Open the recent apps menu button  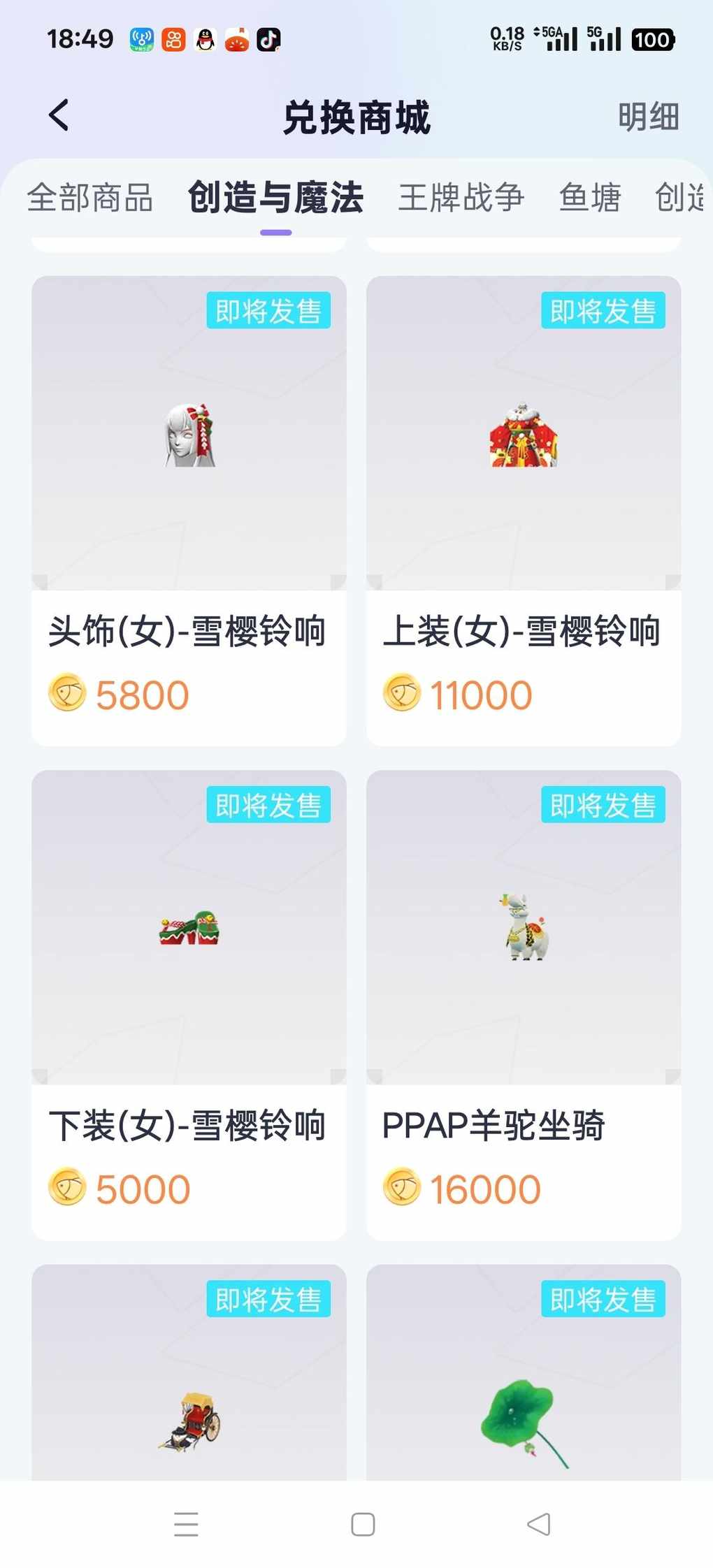click(x=186, y=1524)
